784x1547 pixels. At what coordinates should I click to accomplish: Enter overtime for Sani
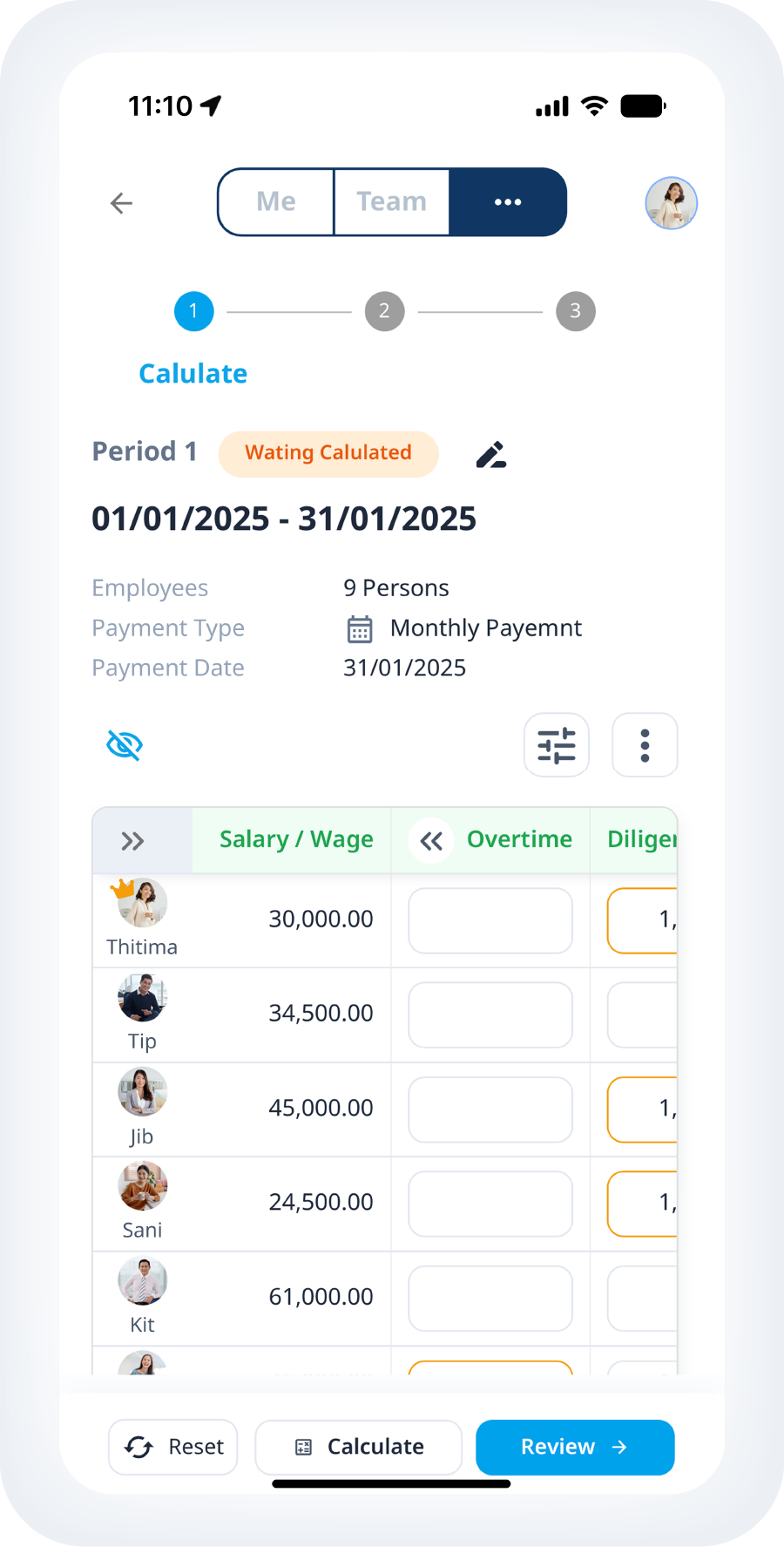[x=490, y=1204]
